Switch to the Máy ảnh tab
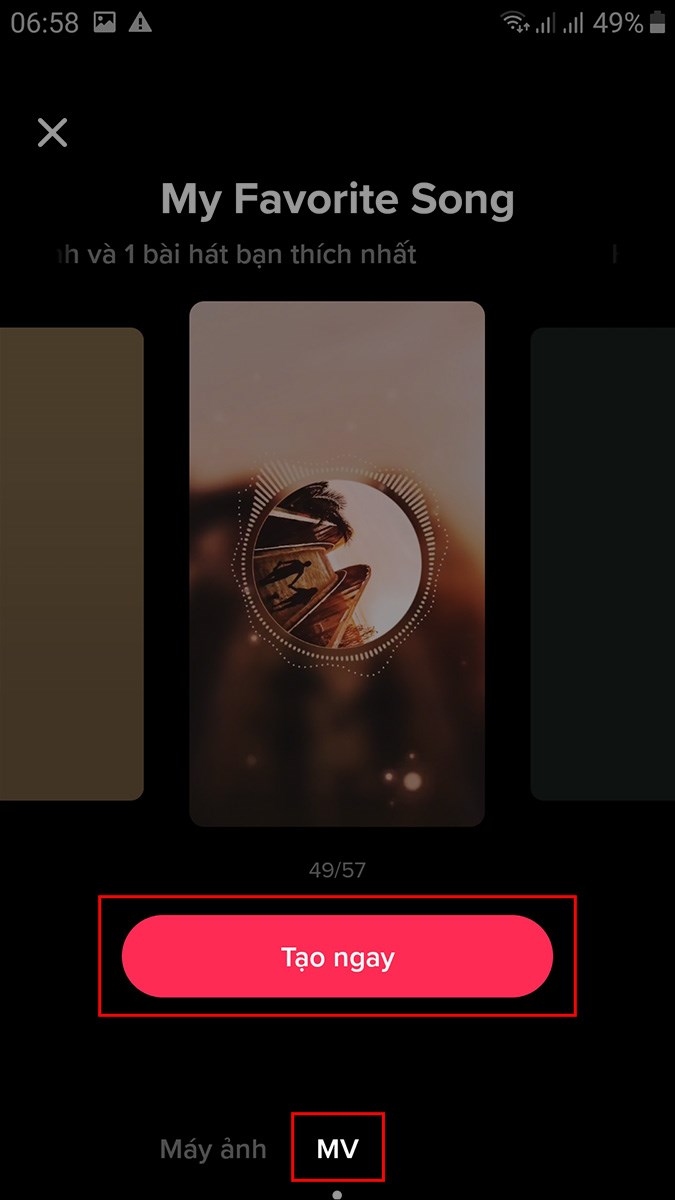 point(213,1149)
